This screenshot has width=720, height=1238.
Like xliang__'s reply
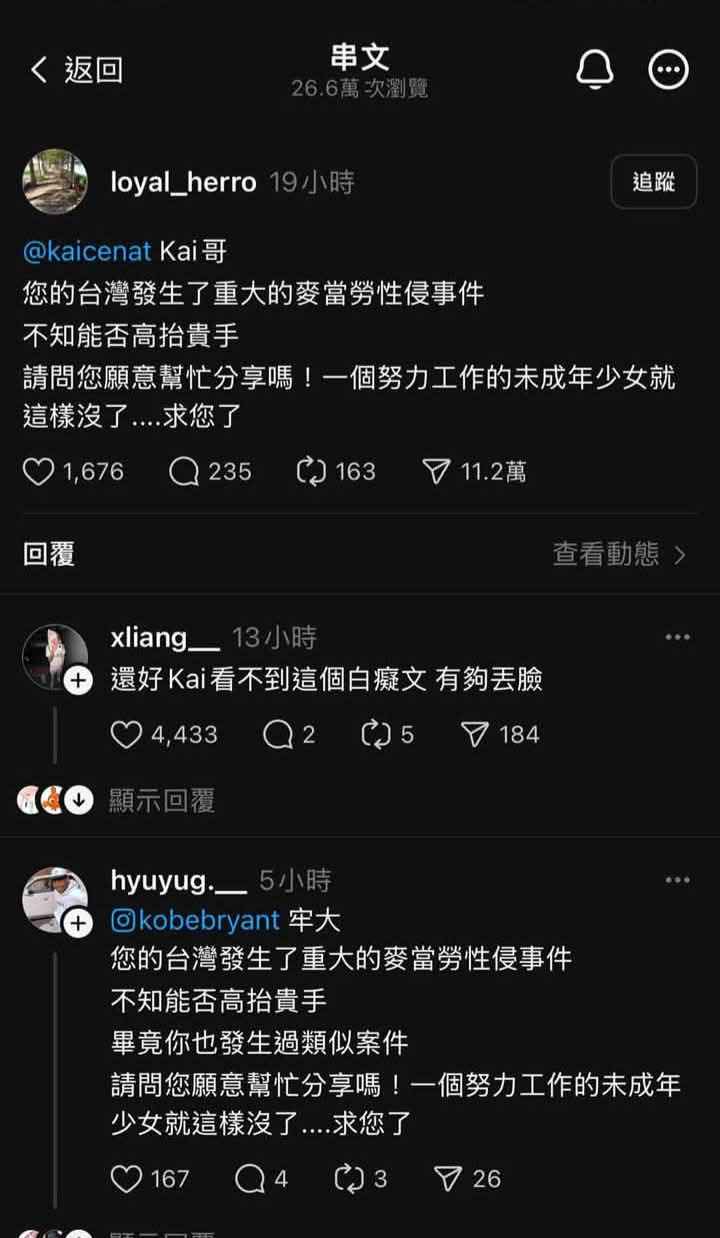[x=127, y=735]
